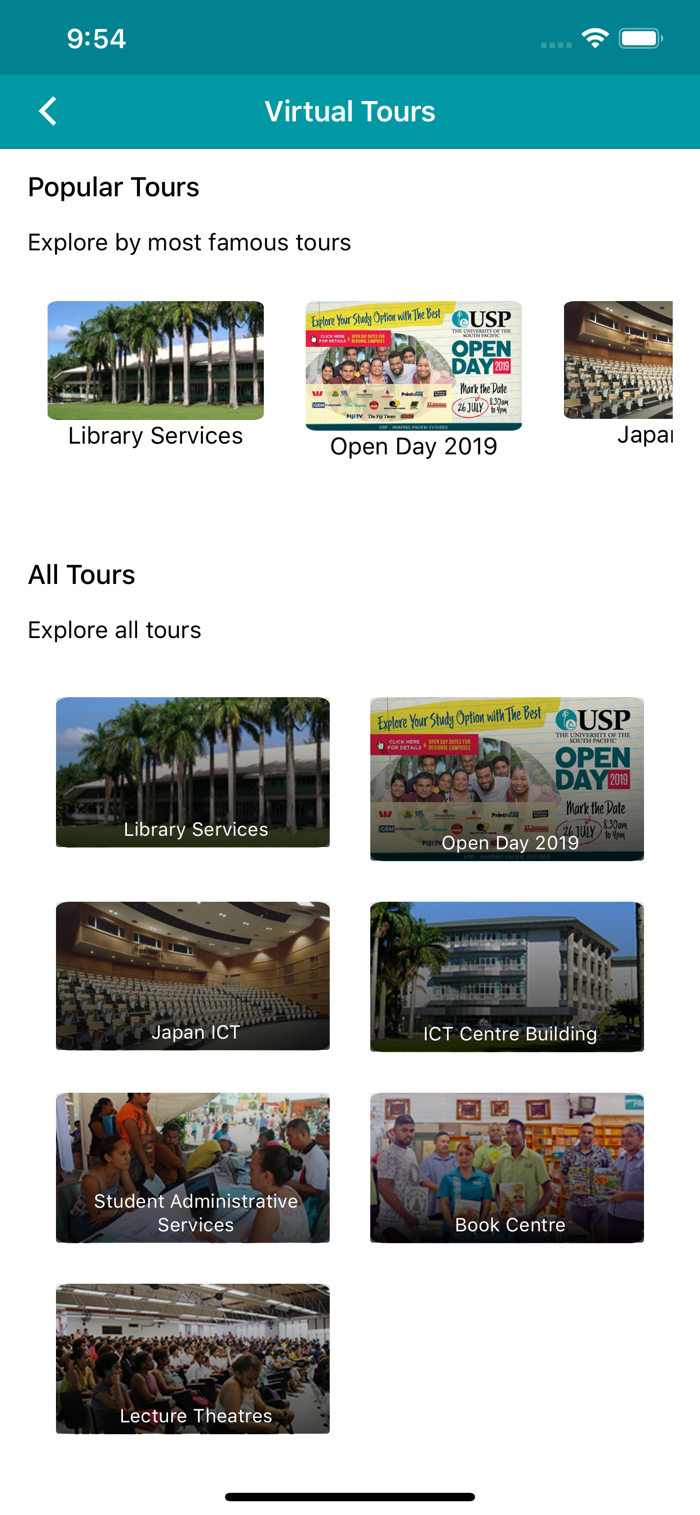Go back from Virtual Tours

47,111
